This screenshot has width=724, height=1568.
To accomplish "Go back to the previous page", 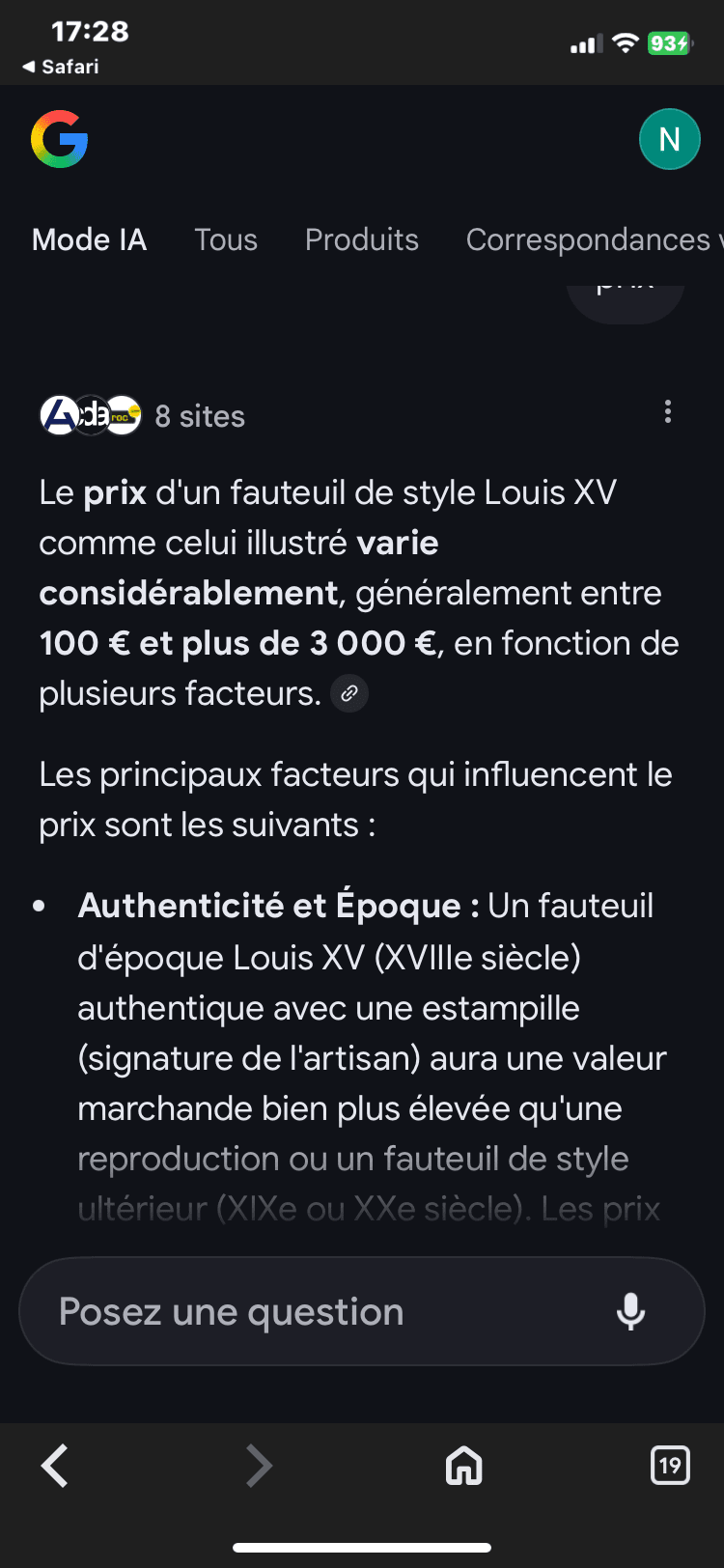I will tap(55, 1466).
